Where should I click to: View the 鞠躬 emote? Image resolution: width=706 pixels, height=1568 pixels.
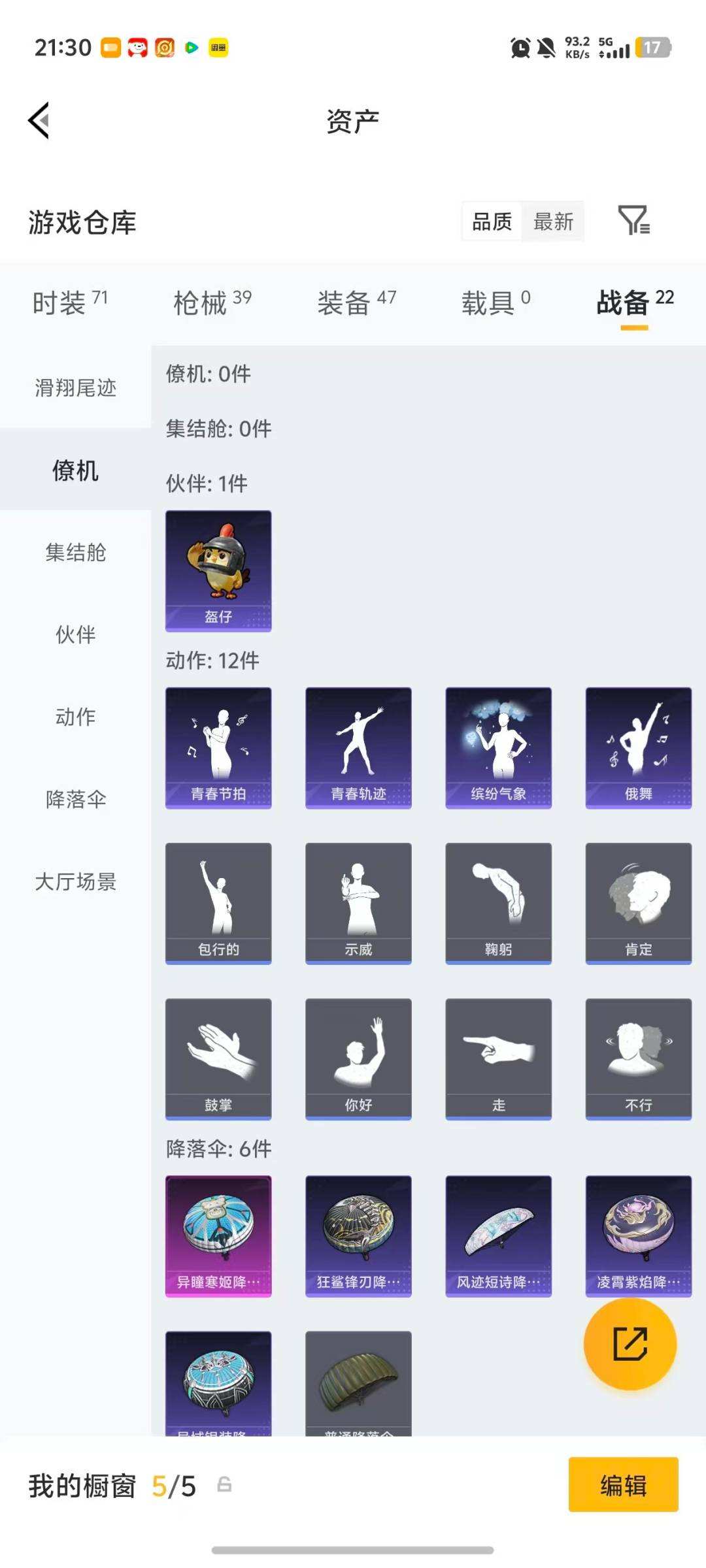(x=498, y=903)
